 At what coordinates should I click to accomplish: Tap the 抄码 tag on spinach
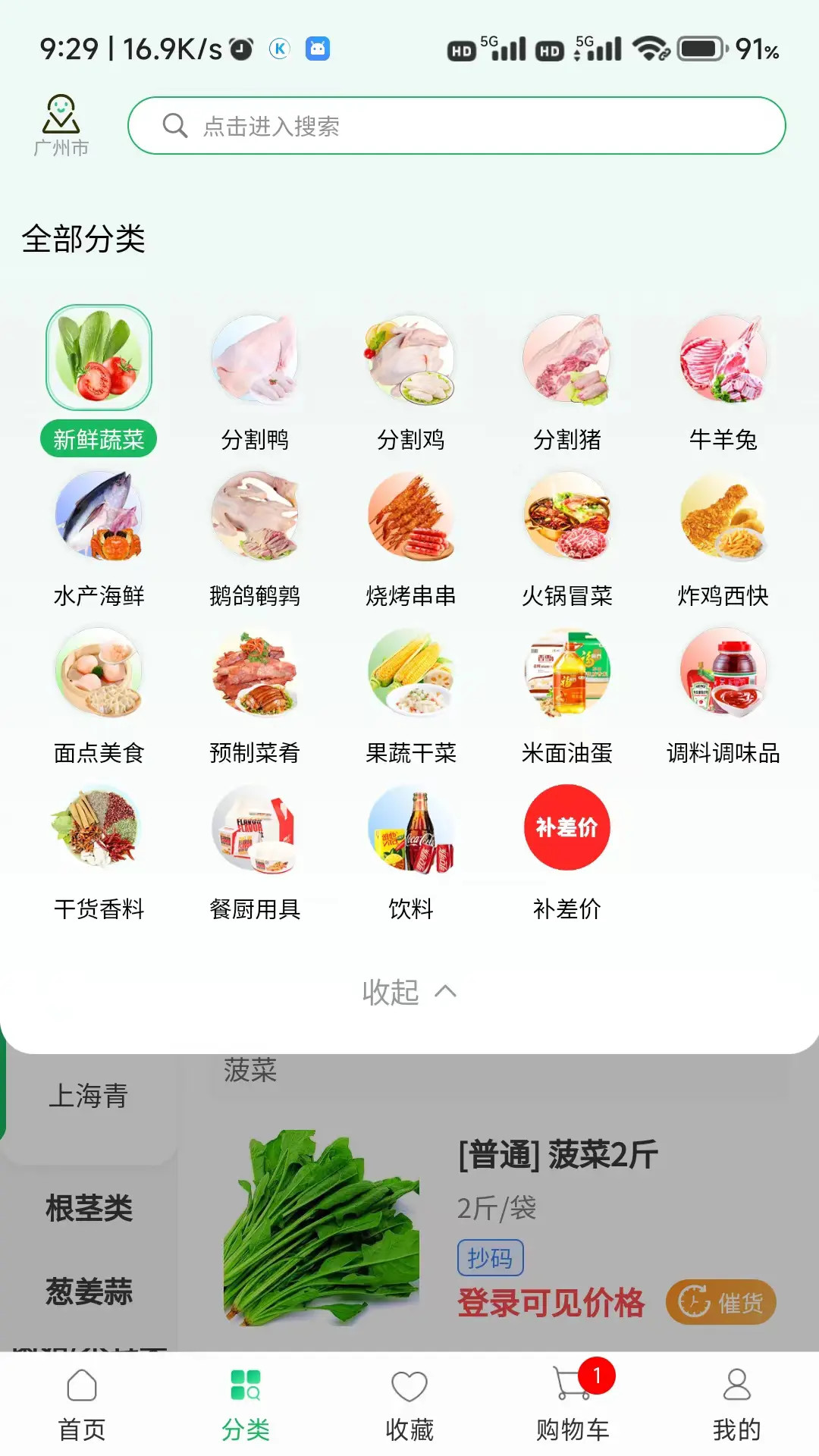(489, 1257)
